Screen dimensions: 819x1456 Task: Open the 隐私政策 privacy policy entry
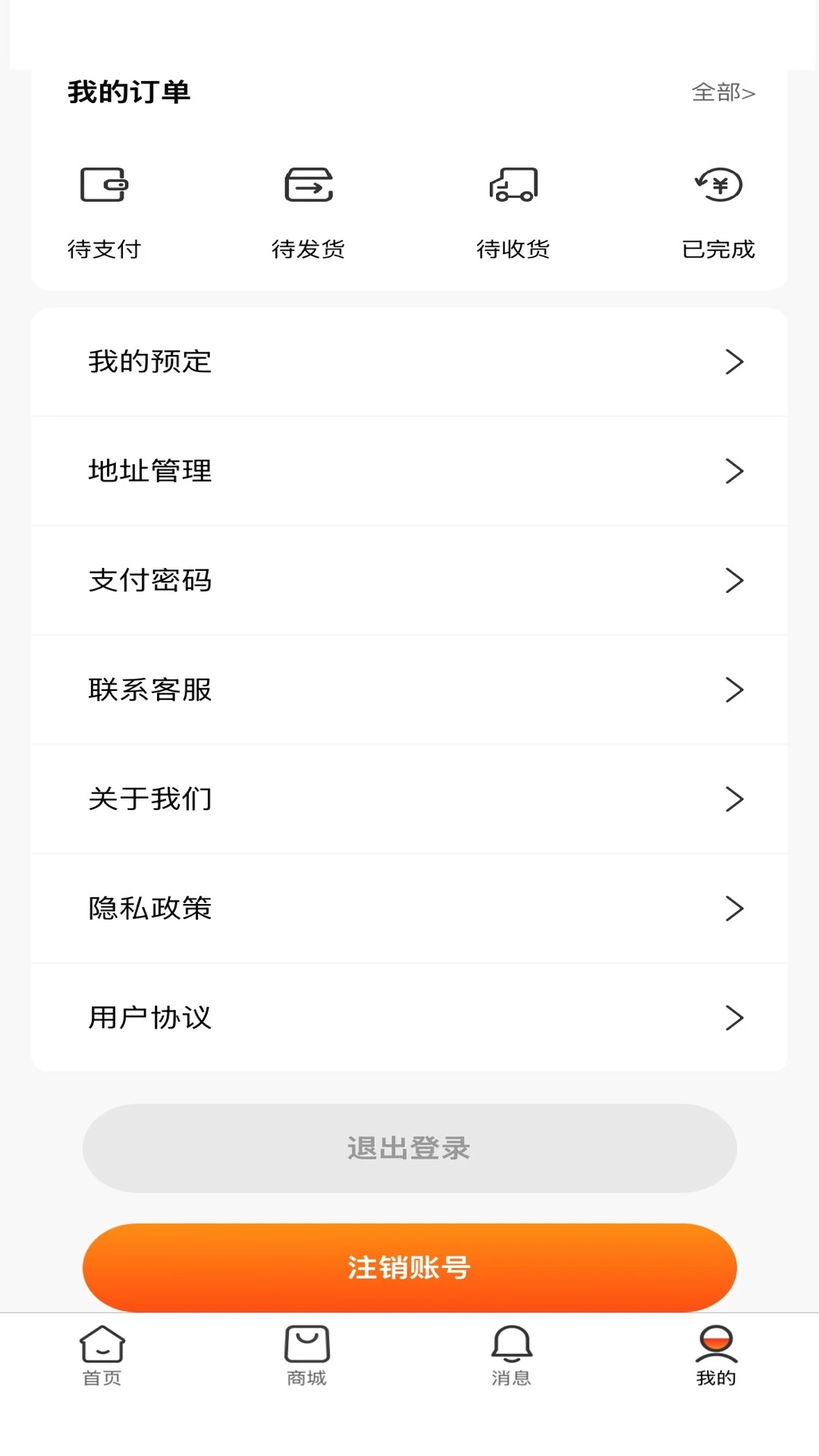point(409,908)
